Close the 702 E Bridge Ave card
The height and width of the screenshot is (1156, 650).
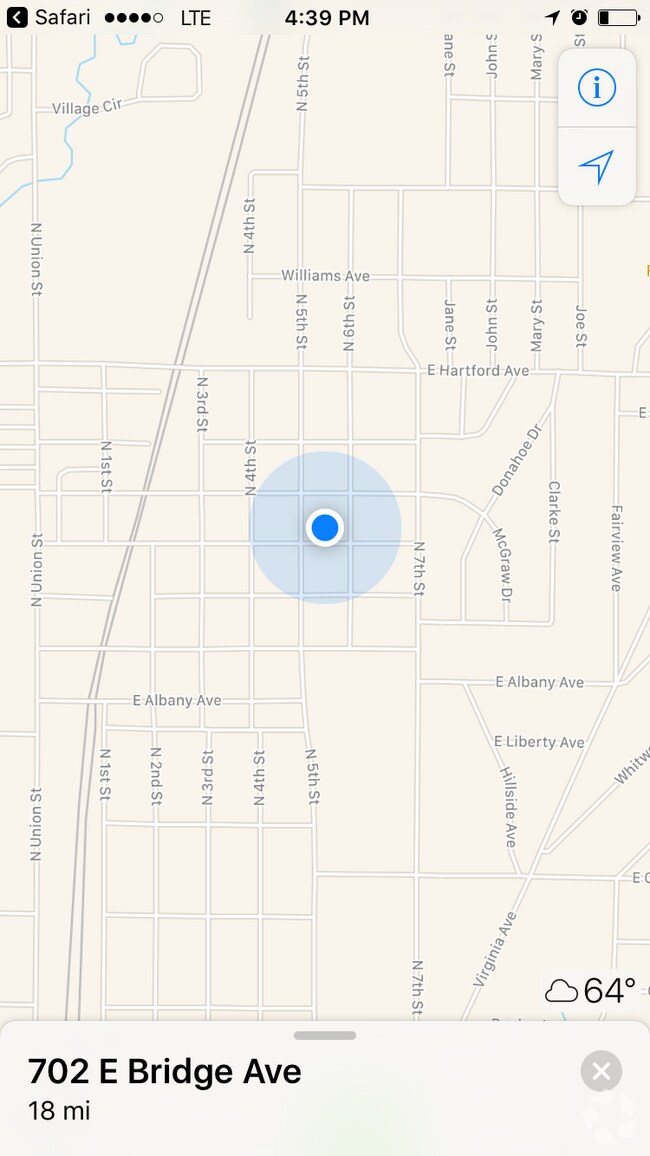coord(601,1072)
